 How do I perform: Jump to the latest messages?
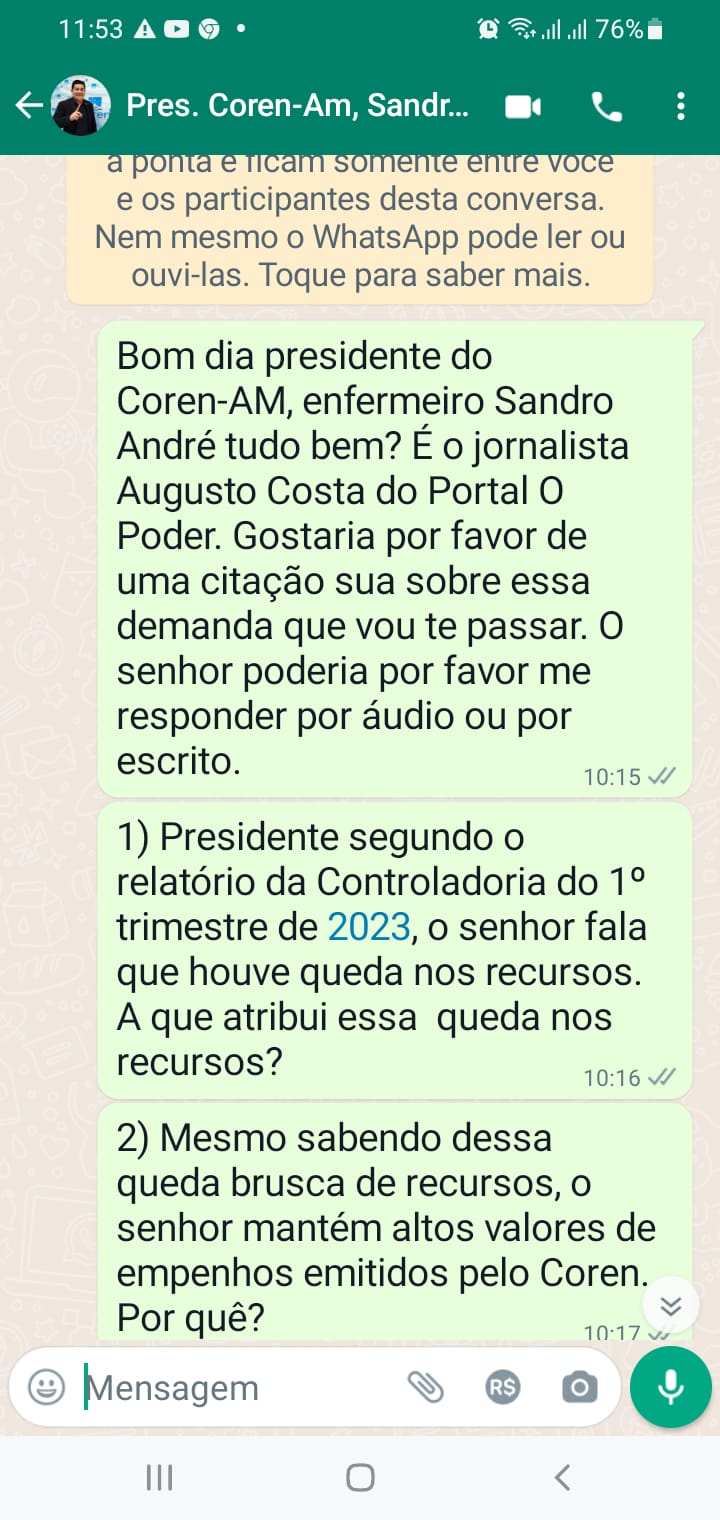[671, 1305]
